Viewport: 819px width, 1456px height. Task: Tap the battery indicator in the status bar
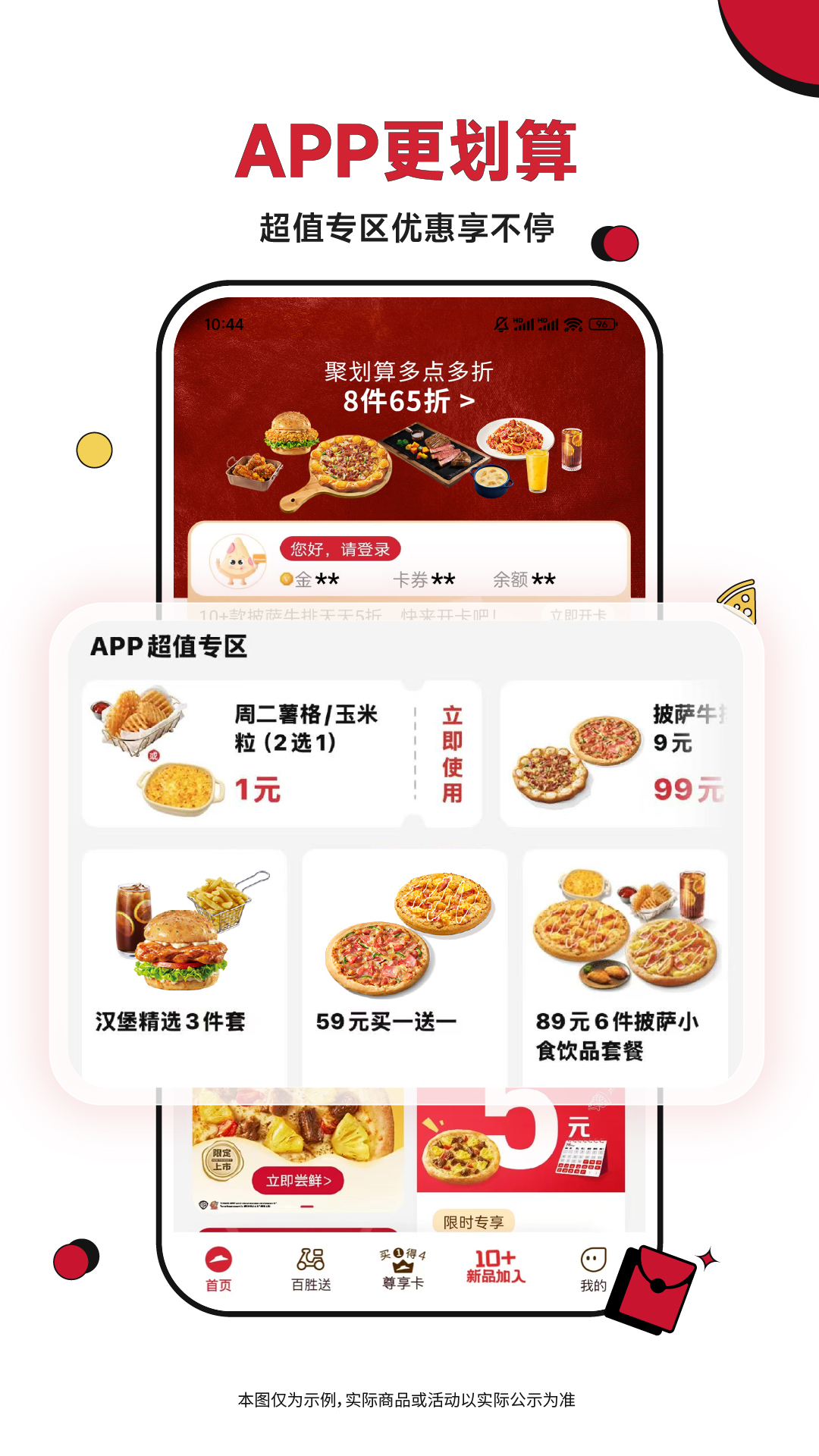(x=601, y=324)
